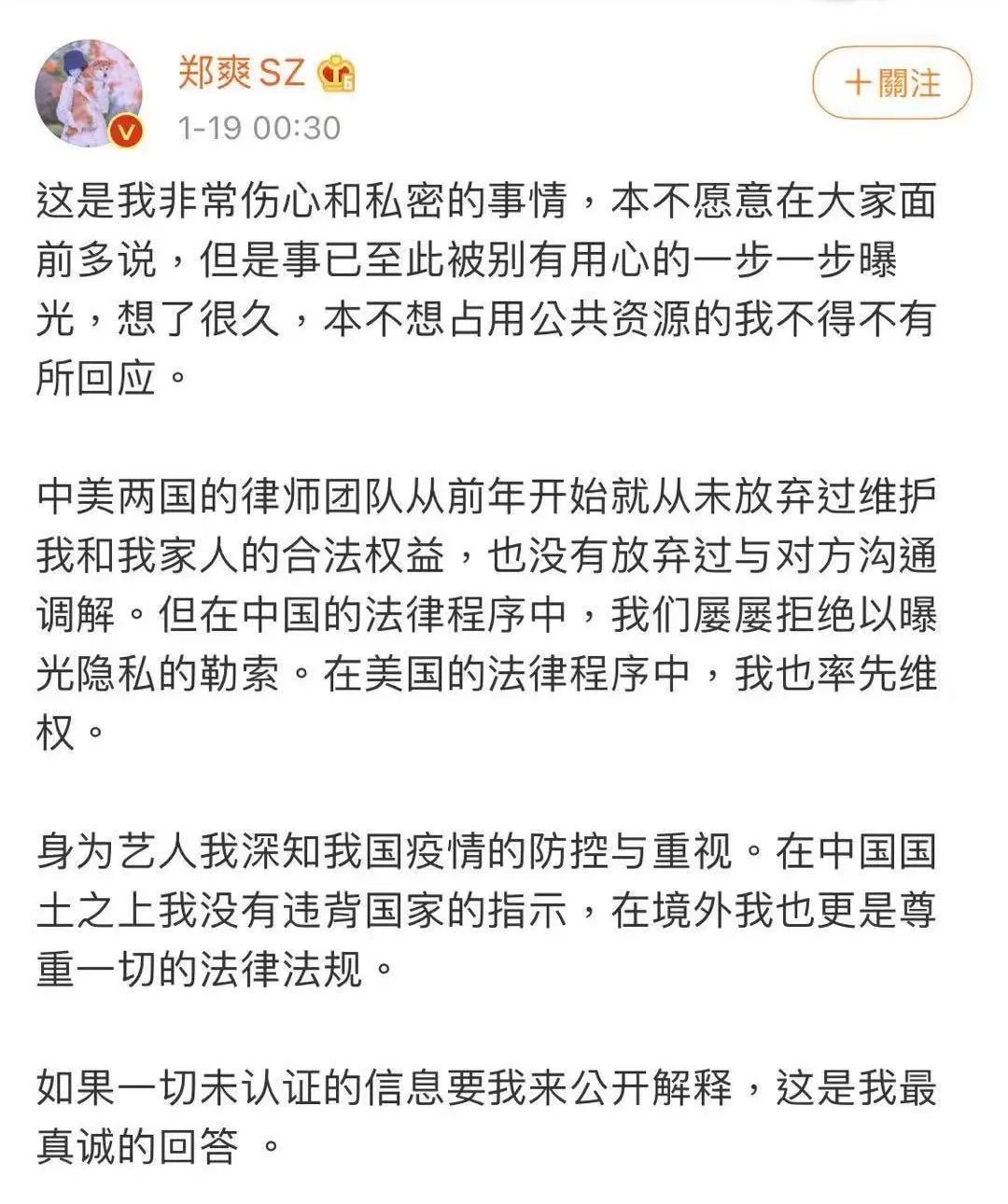
Task: Open the 郑爽SZ username link
Action: point(242,73)
